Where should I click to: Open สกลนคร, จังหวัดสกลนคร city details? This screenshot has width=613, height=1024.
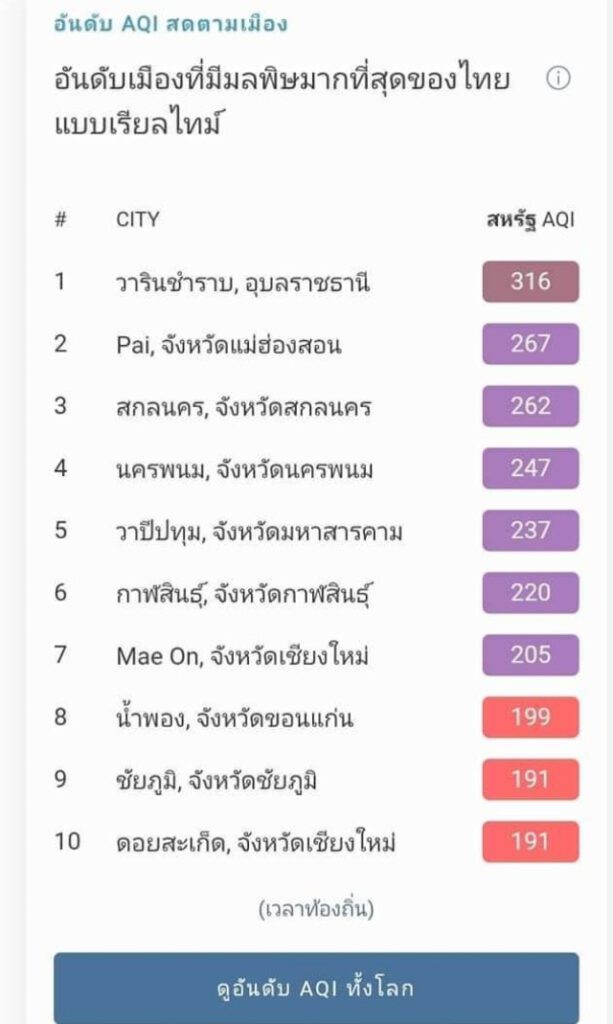316,406
